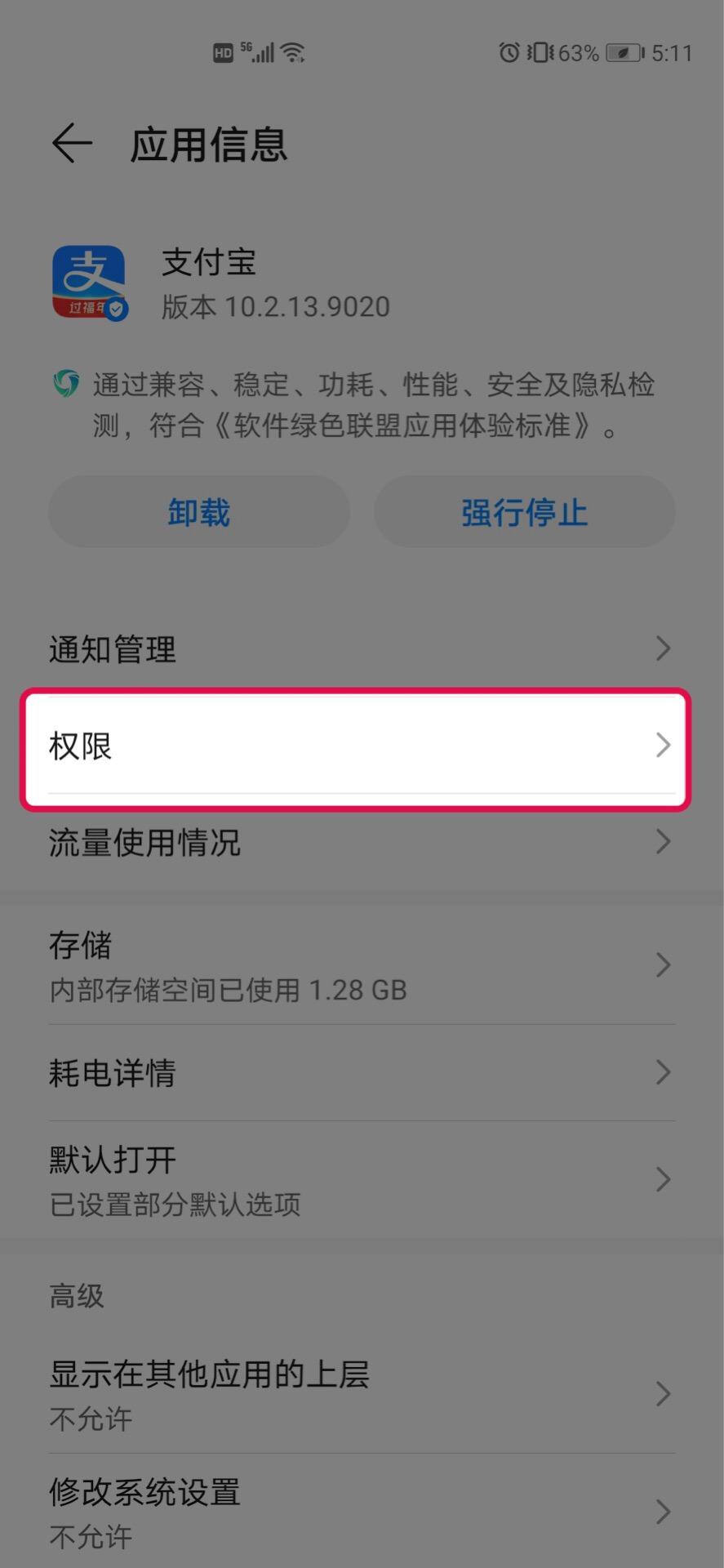Go back from 应用信息 page

point(72,145)
